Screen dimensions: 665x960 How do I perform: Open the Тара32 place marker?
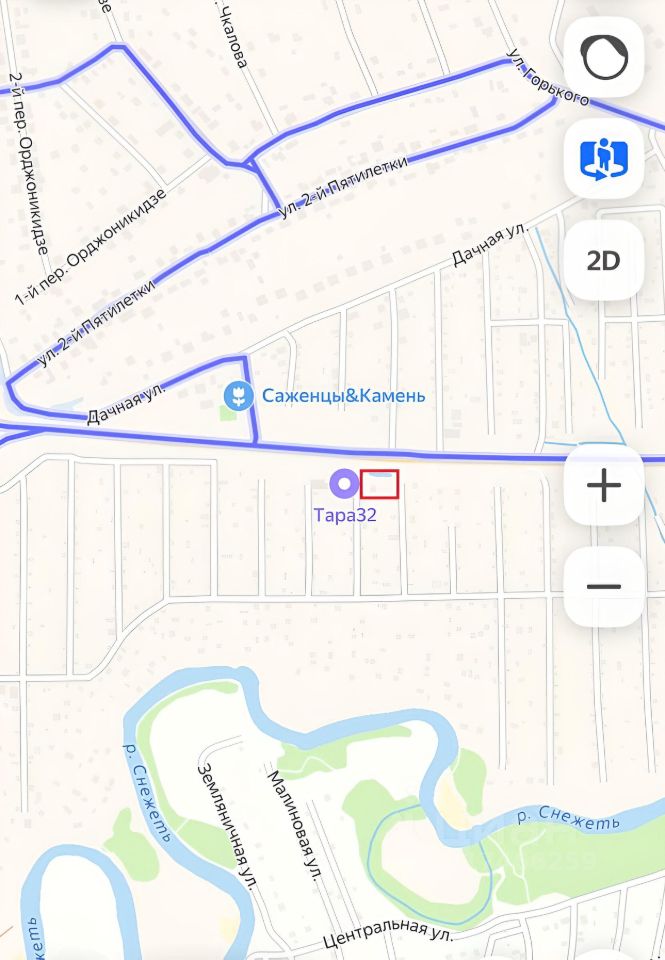tap(344, 485)
